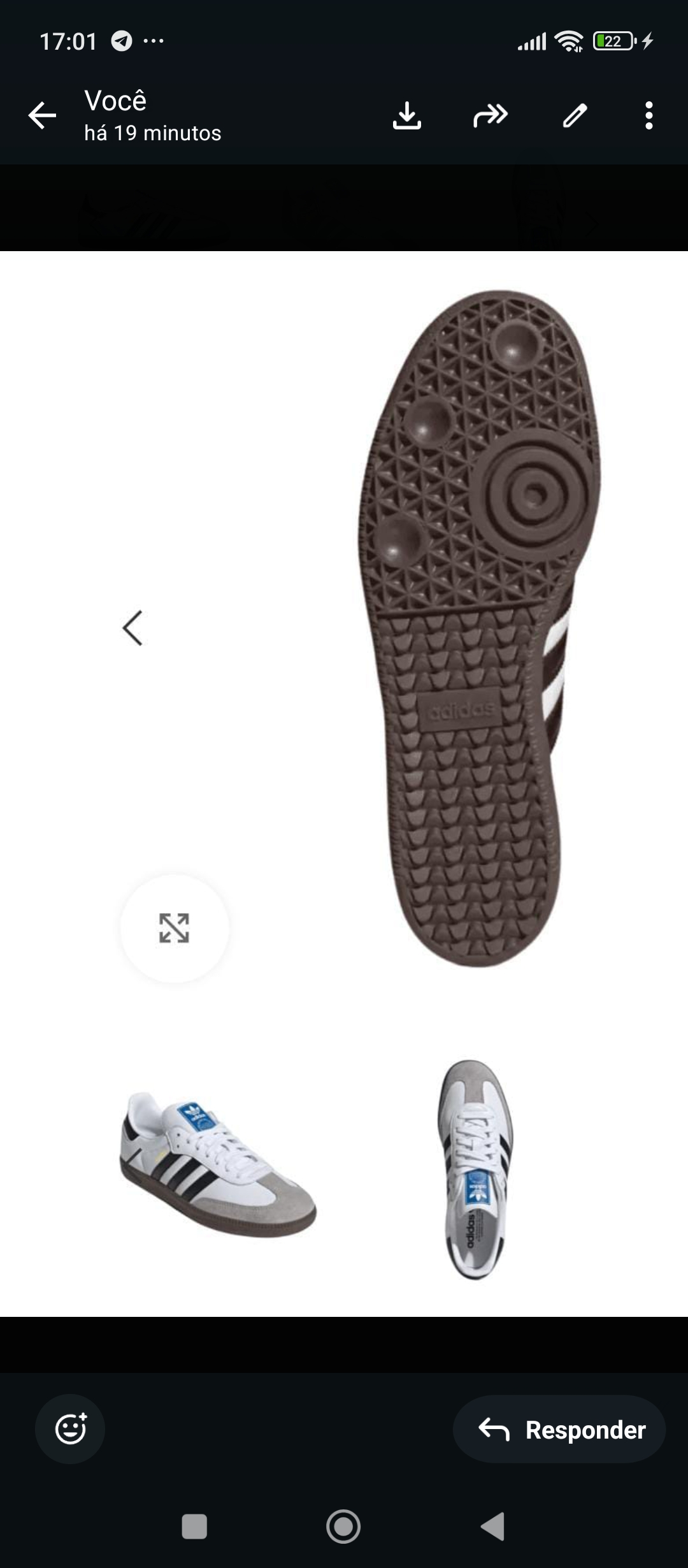Download this image to the device

coord(407,116)
